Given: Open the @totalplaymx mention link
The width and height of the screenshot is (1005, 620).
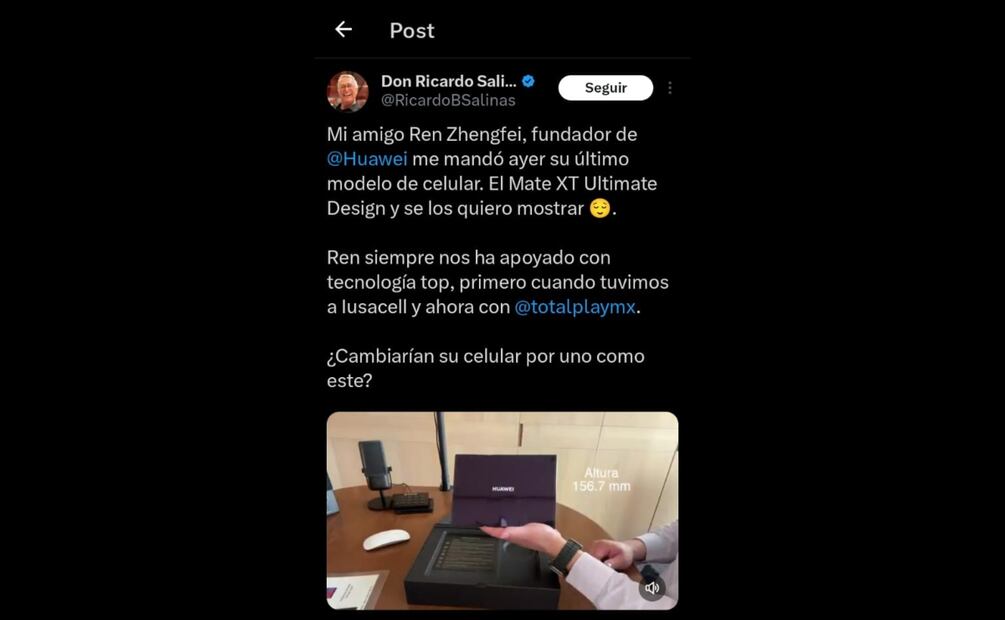Looking at the screenshot, I should (x=575, y=307).
